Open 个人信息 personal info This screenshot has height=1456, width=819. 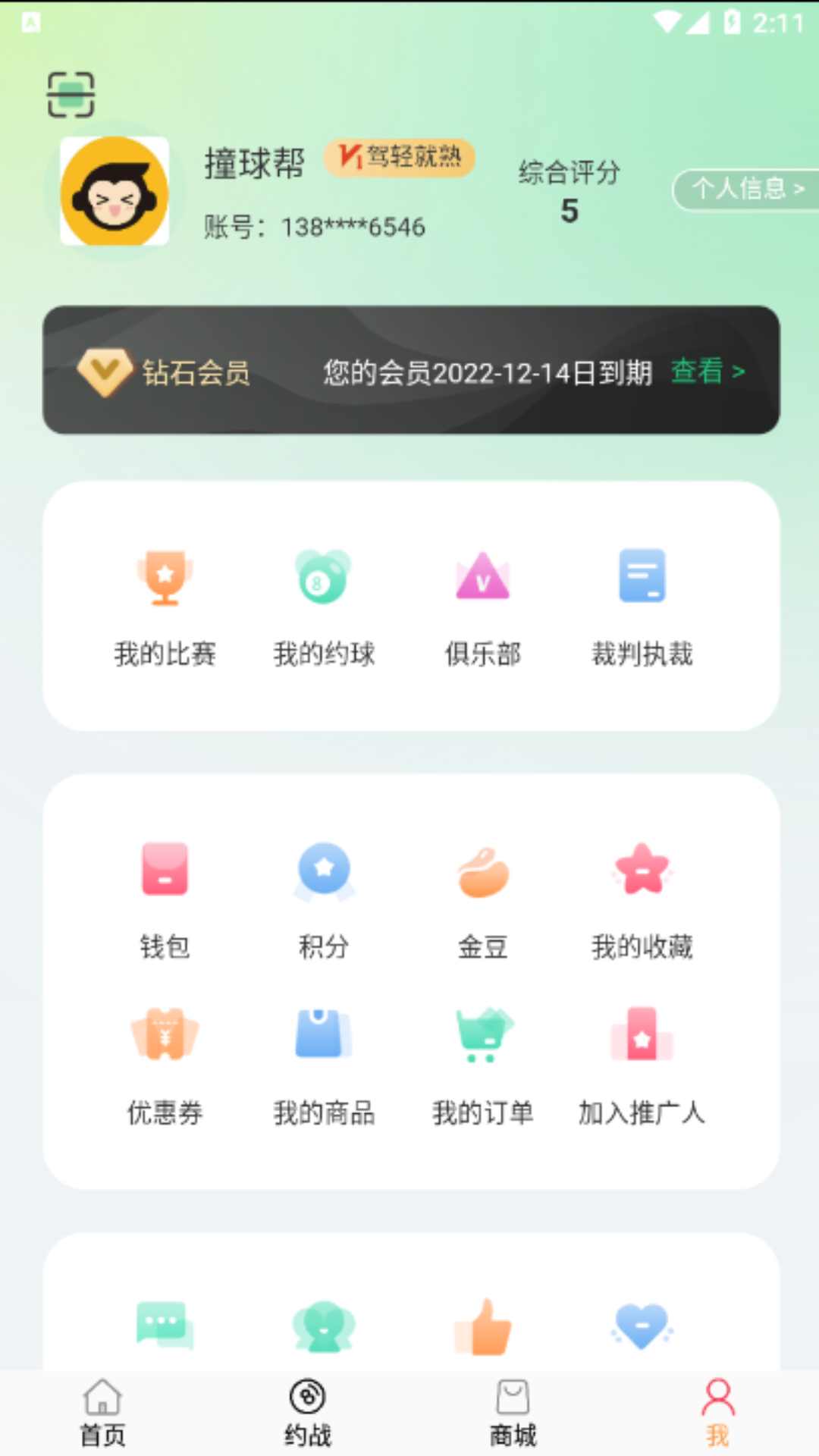click(746, 189)
